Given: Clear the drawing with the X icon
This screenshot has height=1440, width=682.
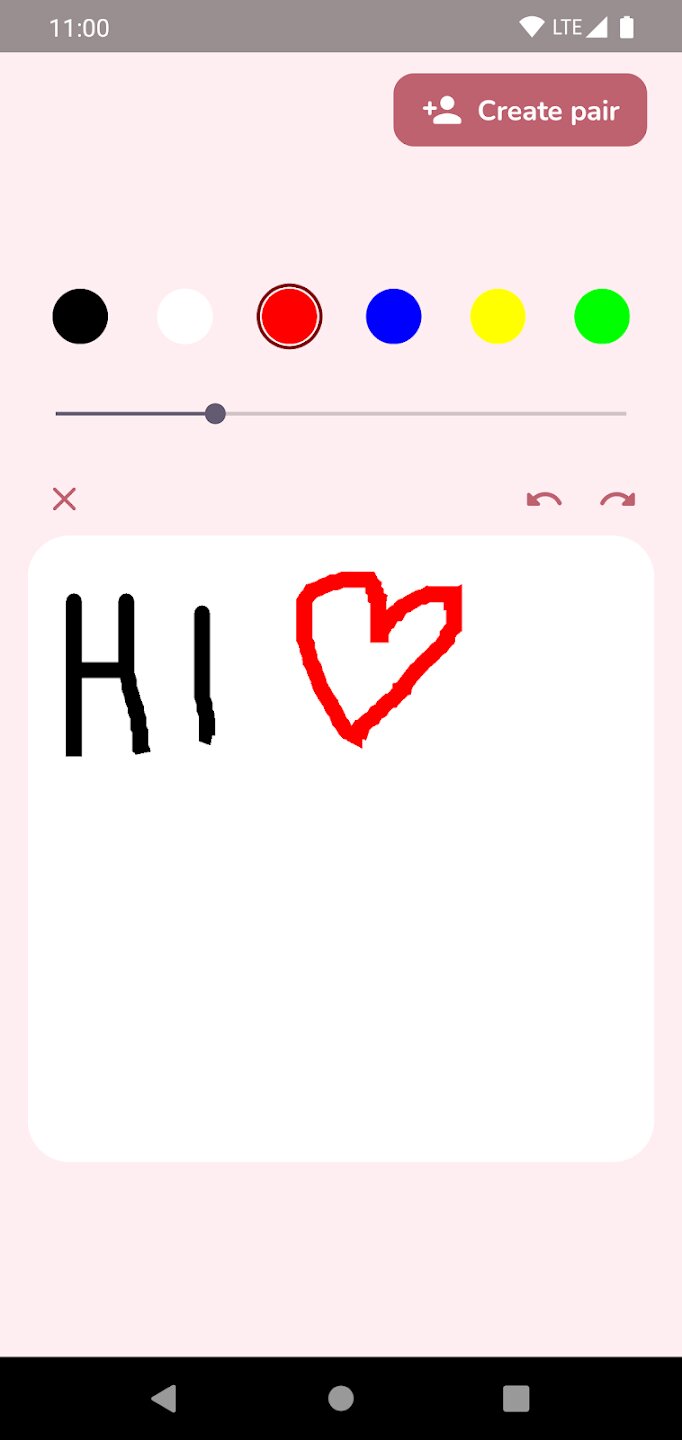Looking at the screenshot, I should tap(64, 499).
